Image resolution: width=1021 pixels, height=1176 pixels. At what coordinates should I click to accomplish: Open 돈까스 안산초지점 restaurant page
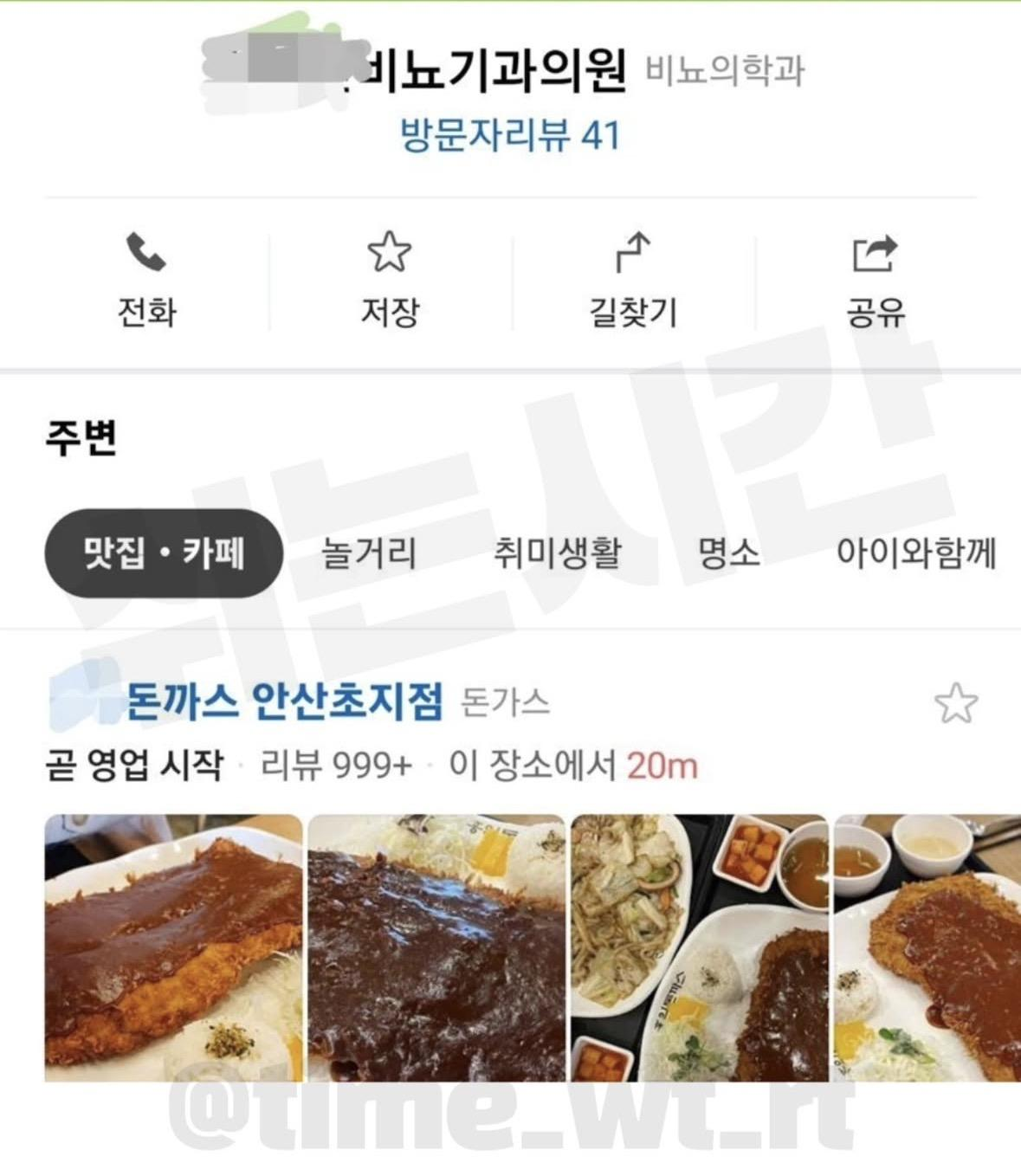284,701
